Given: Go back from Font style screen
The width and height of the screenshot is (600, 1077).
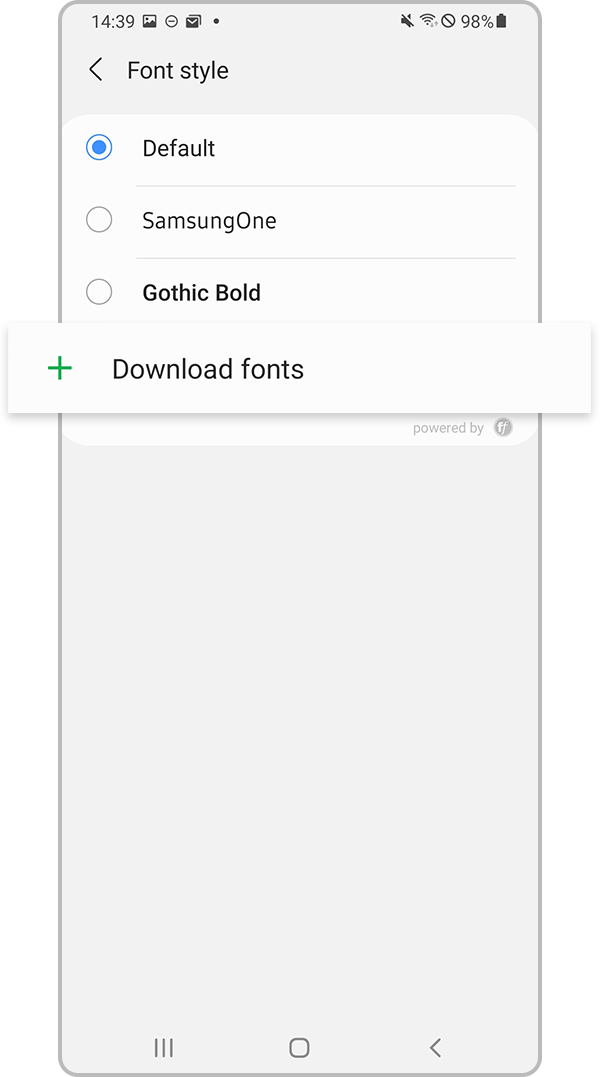Looking at the screenshot, I should pos(96,70).
